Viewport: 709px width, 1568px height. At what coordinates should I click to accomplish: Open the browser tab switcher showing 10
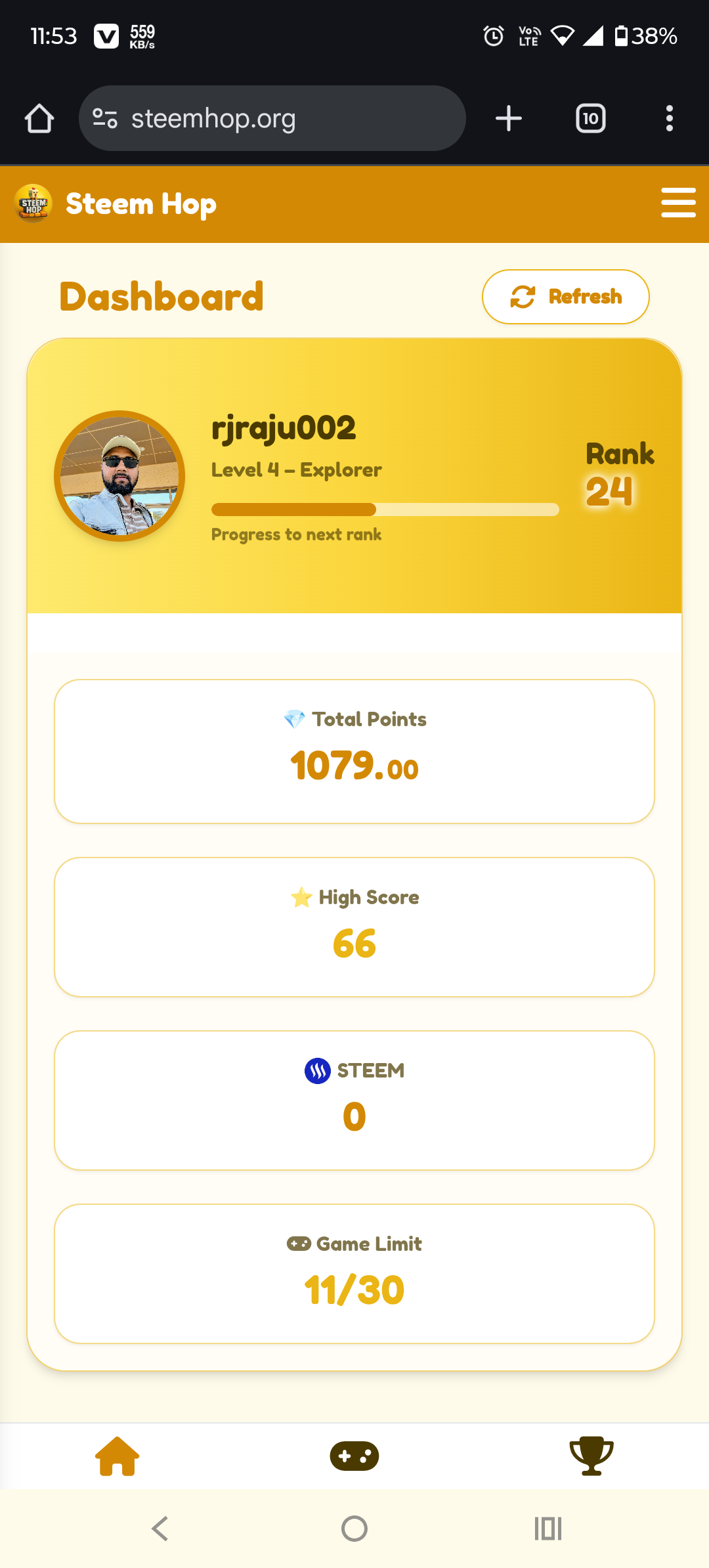[x=591, y=119]
